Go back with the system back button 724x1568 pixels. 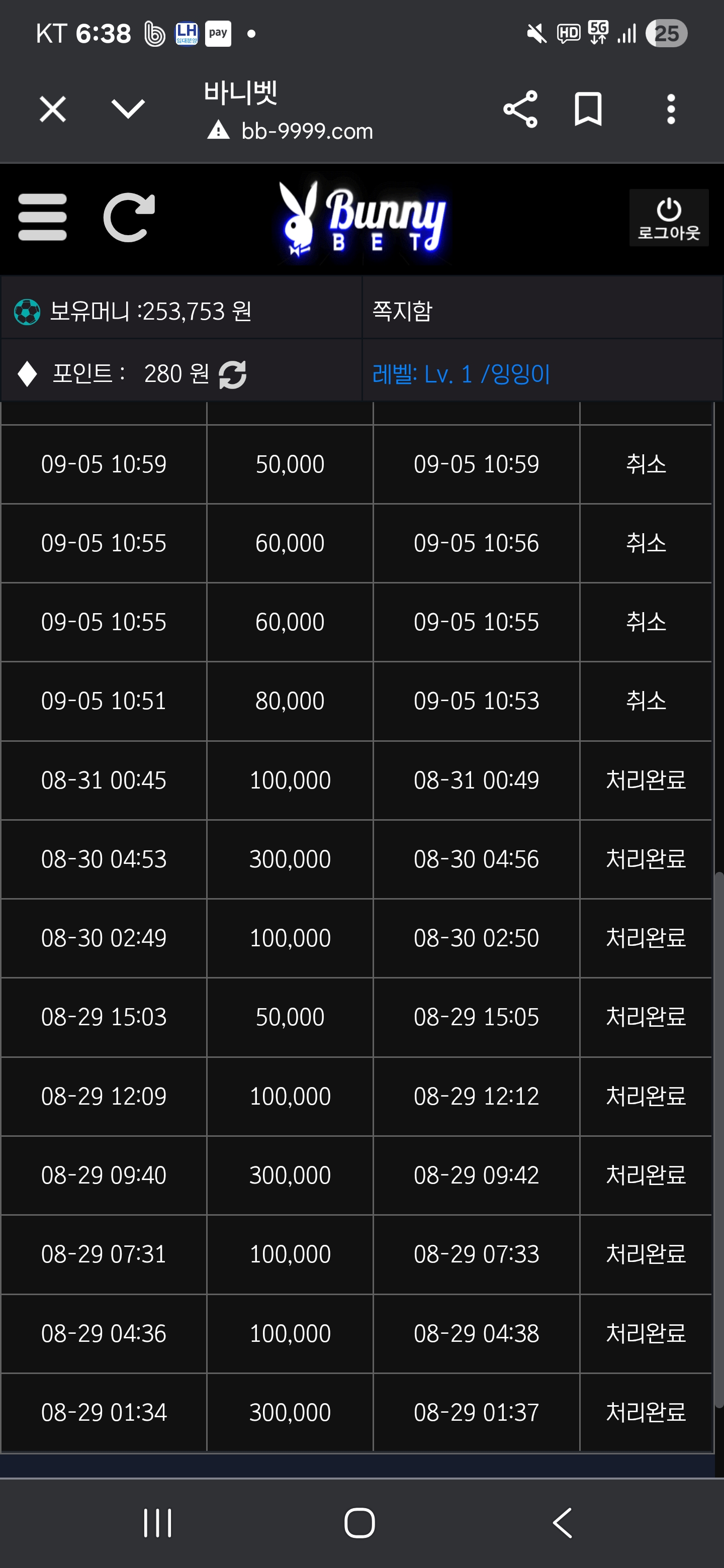click(x=563, y=1522)
